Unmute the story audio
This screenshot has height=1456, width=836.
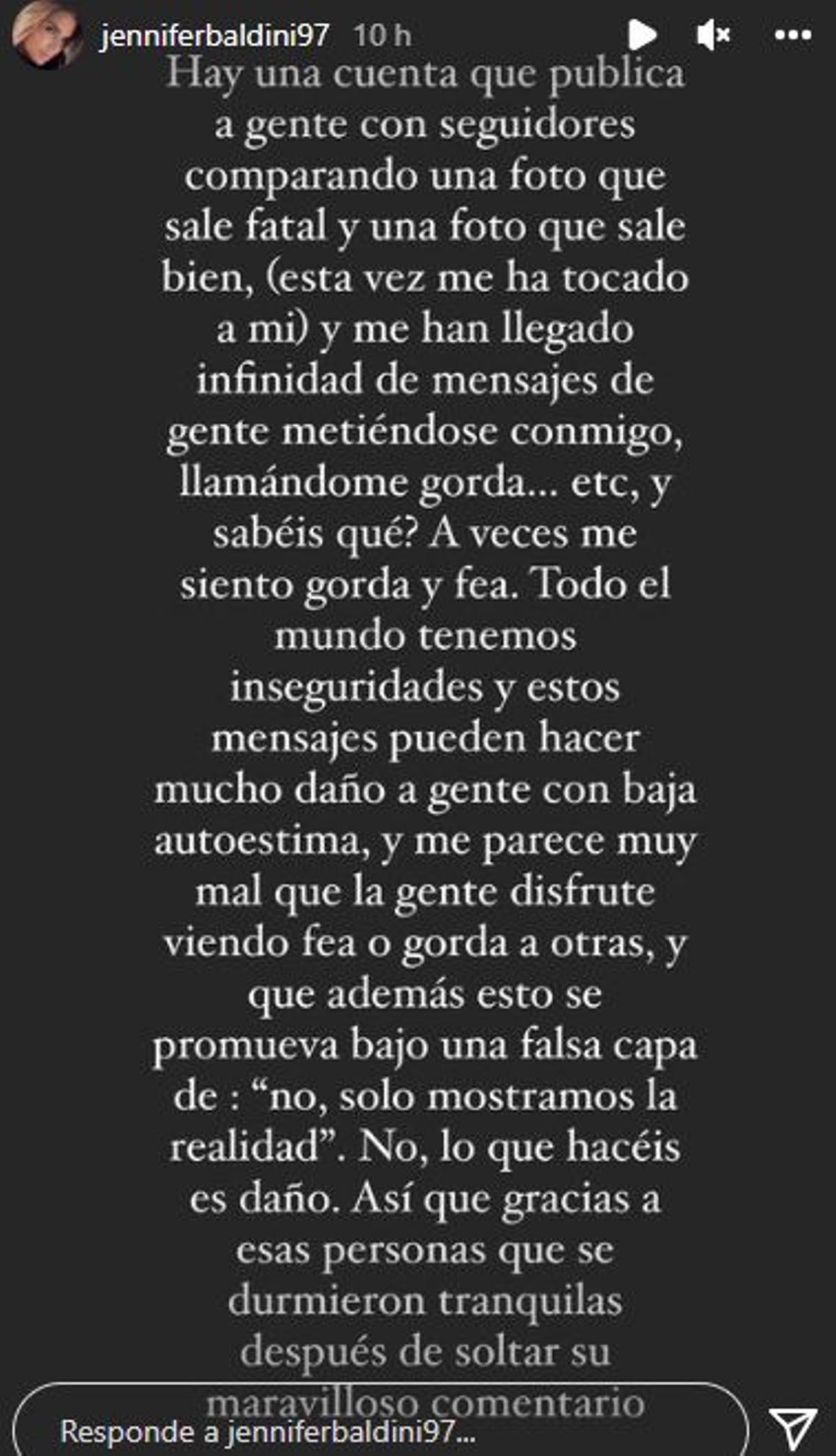(x=713, y=35)
